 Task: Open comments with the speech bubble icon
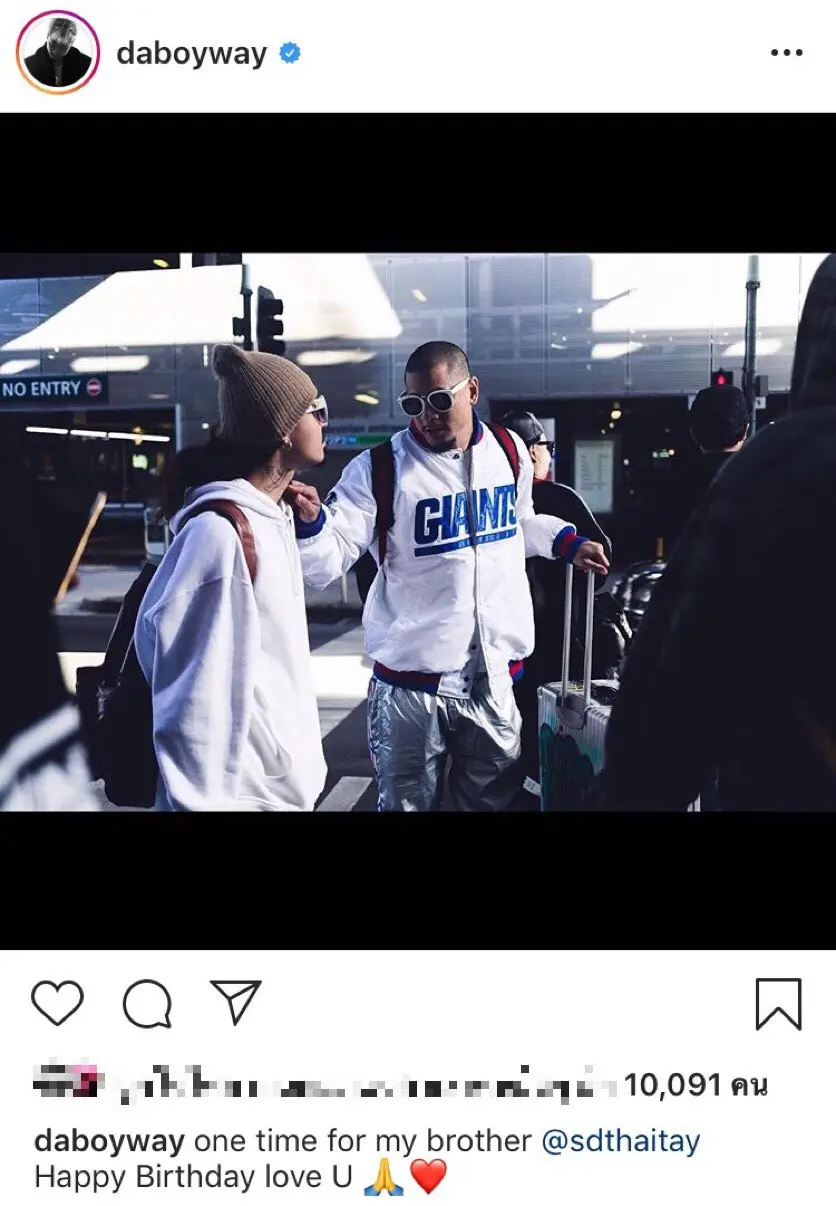(x=146, y=1003)
